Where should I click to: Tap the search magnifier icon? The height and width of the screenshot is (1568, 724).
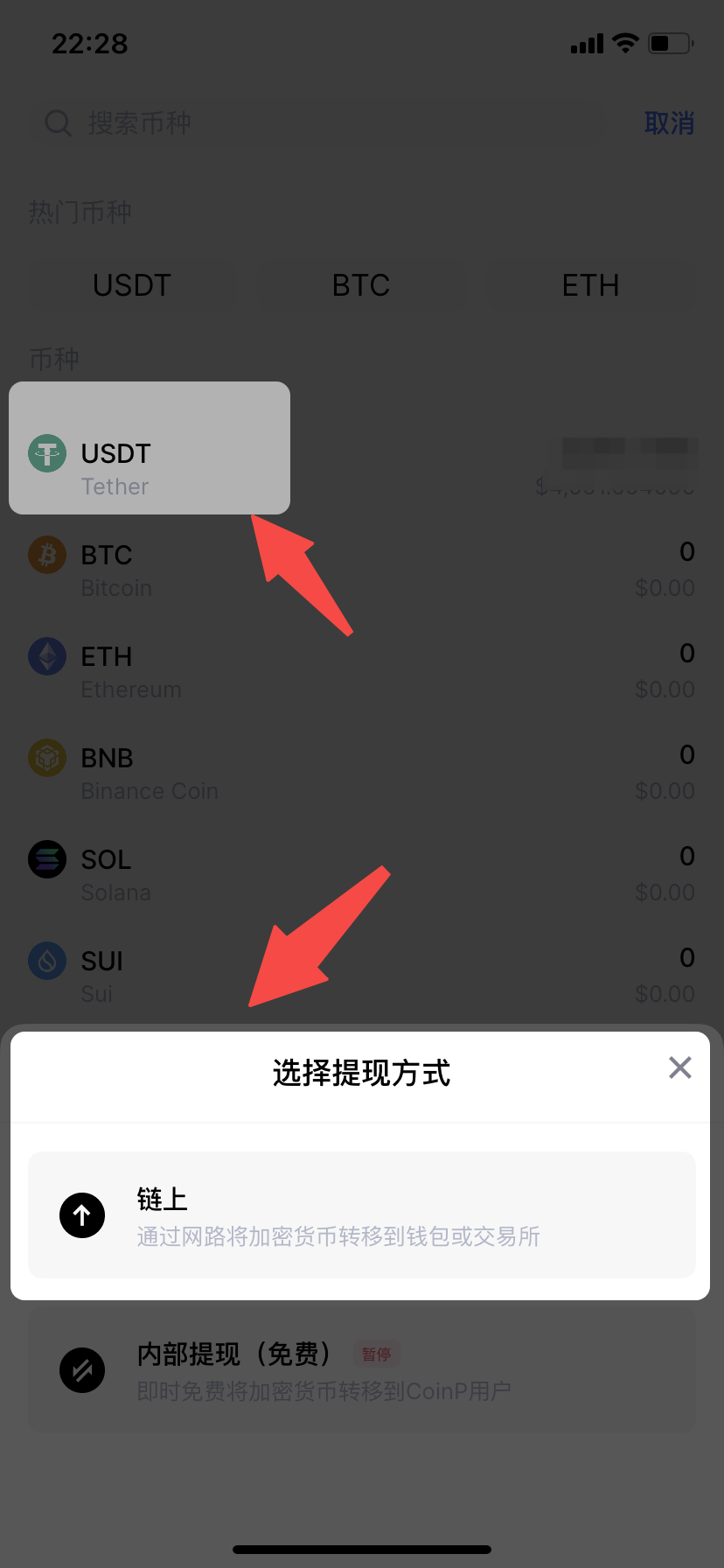click(x=56, y=122)
